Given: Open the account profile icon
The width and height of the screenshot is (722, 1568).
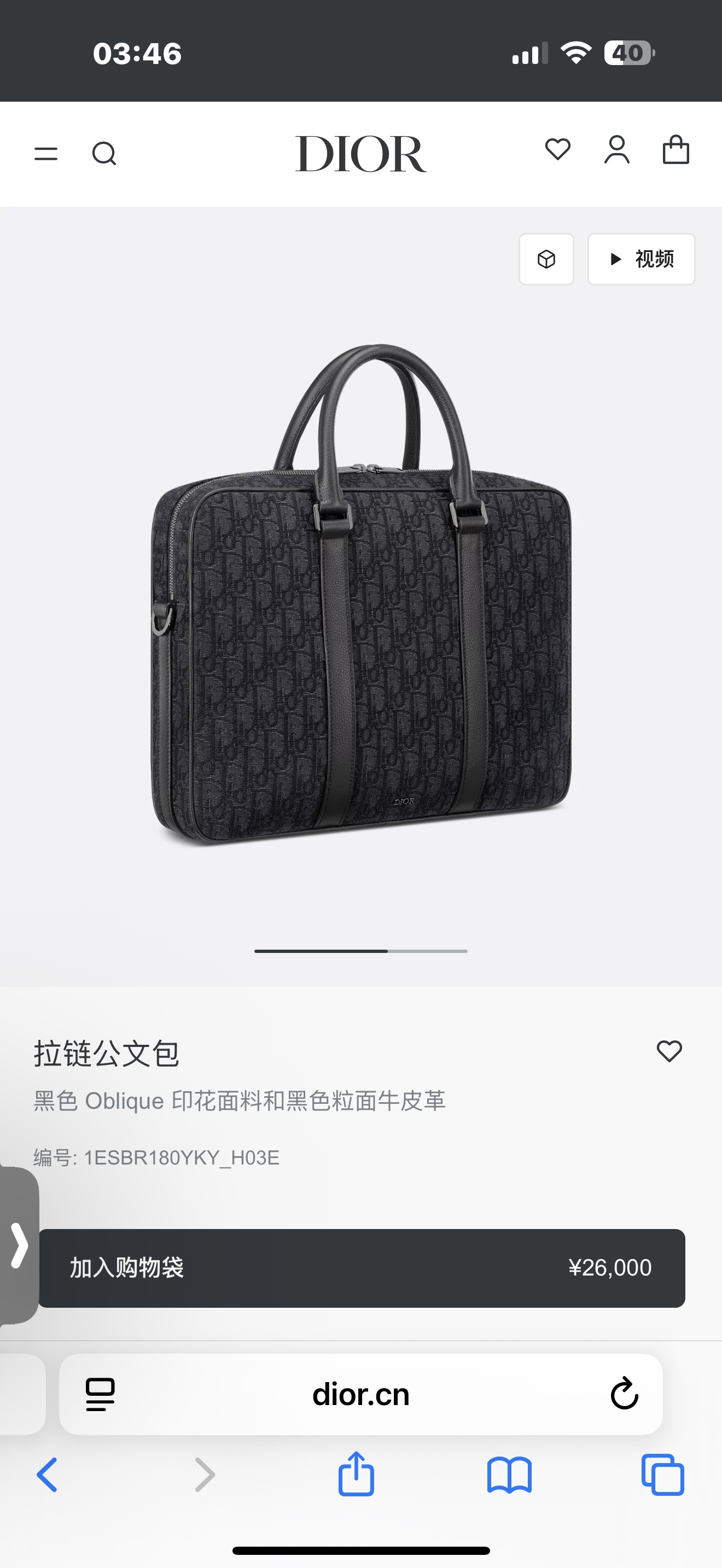Looking at the screenshot, I should [x=616, y=150].
